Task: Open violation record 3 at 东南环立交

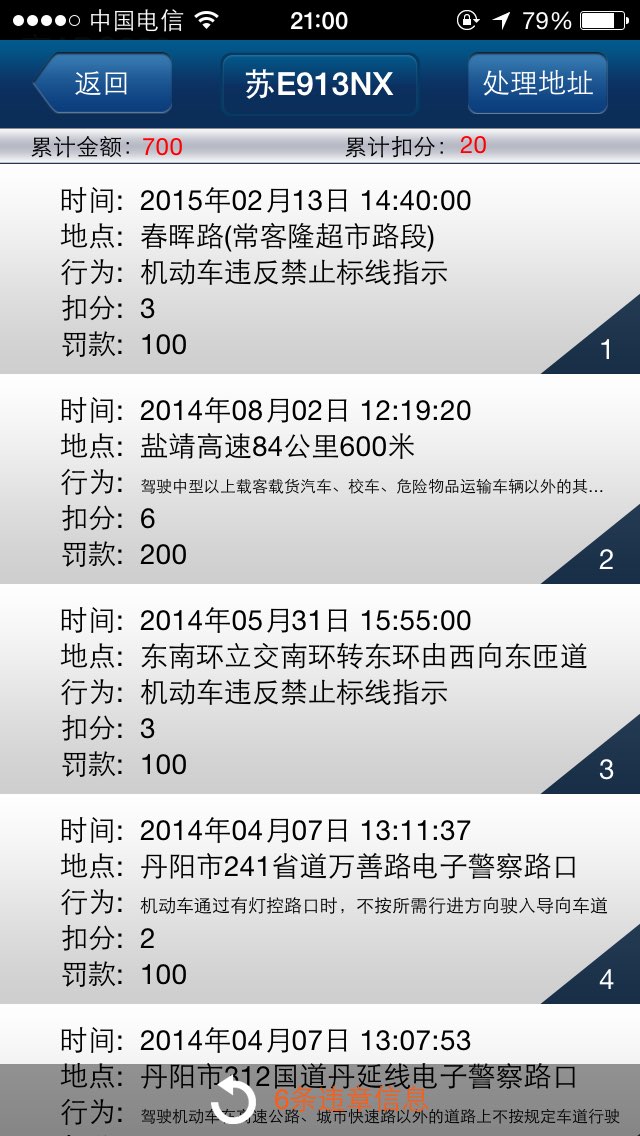Action: click(320, 690)
